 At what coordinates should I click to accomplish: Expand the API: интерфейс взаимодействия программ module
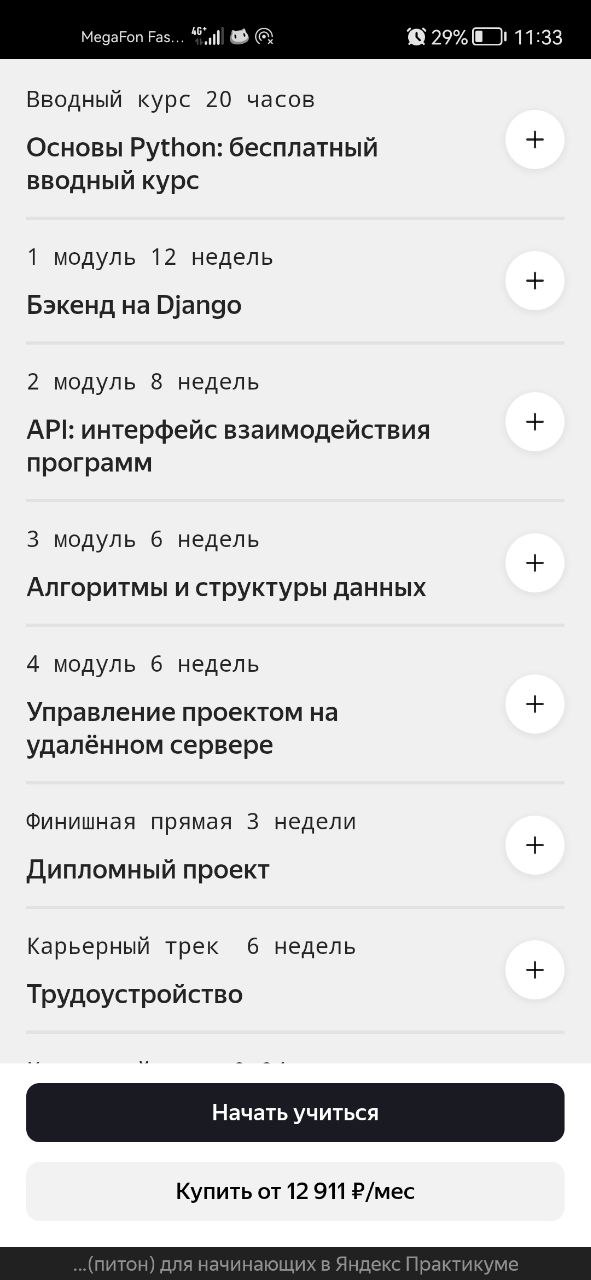coord(535,422)
